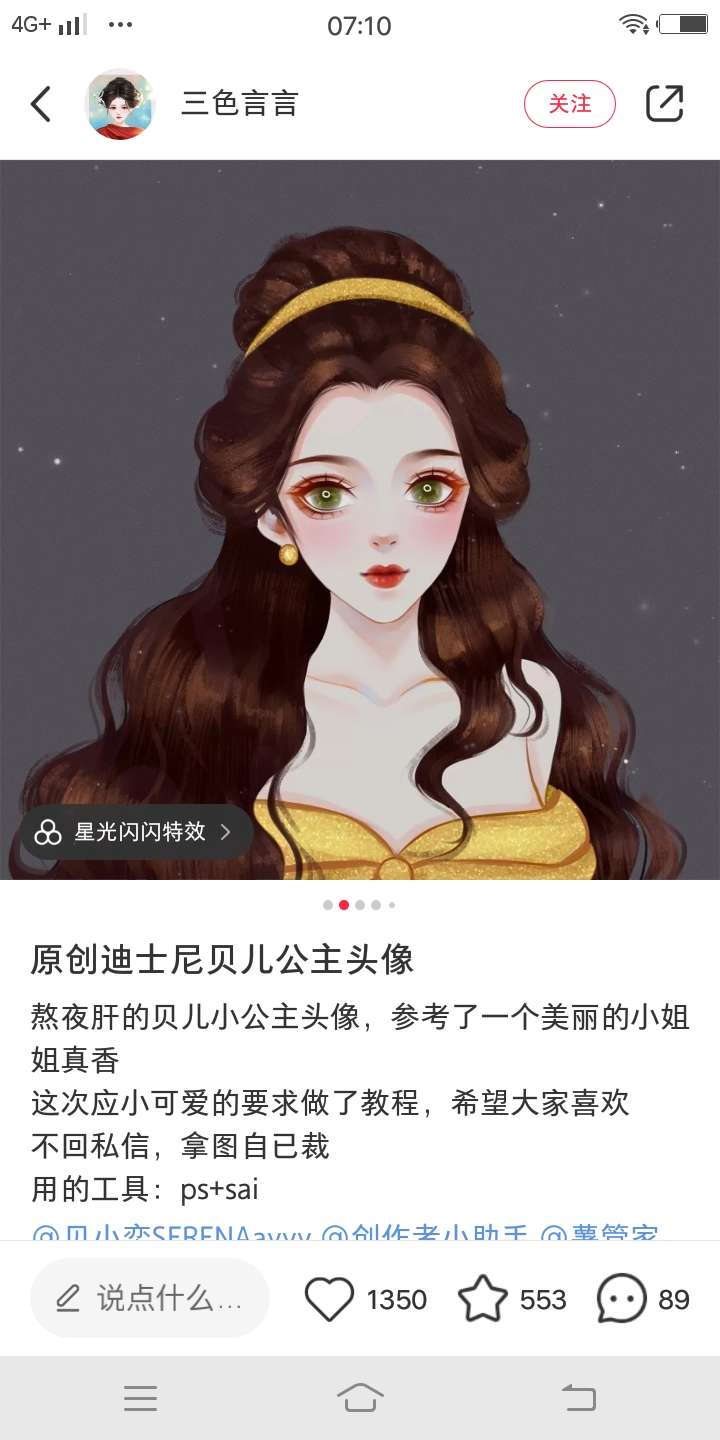
Task: Open the mentioned @贝小恋SERENAayyy link
Action: click(172, 1233)
